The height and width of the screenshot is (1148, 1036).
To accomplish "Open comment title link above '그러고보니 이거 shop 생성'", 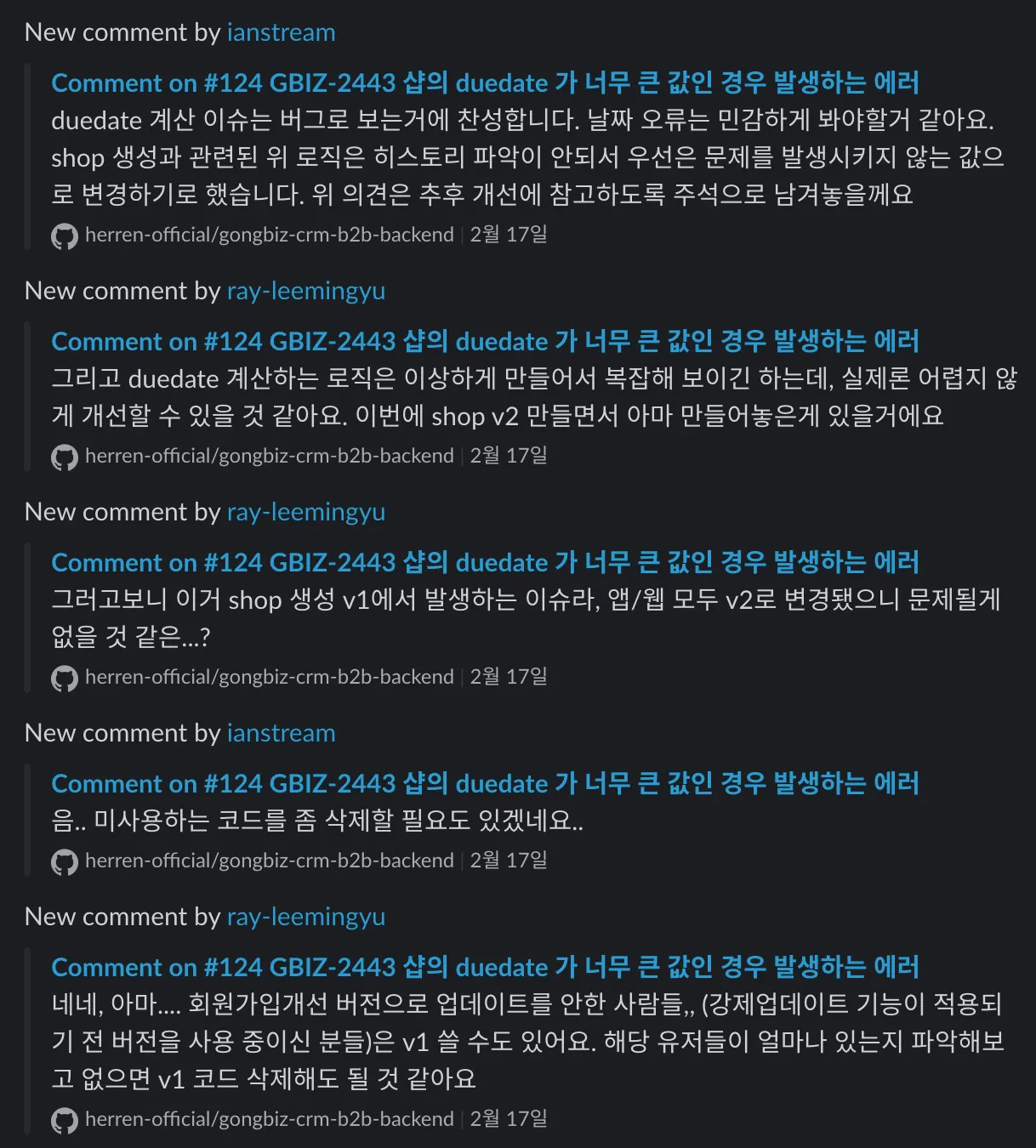I will click(485, 562).
